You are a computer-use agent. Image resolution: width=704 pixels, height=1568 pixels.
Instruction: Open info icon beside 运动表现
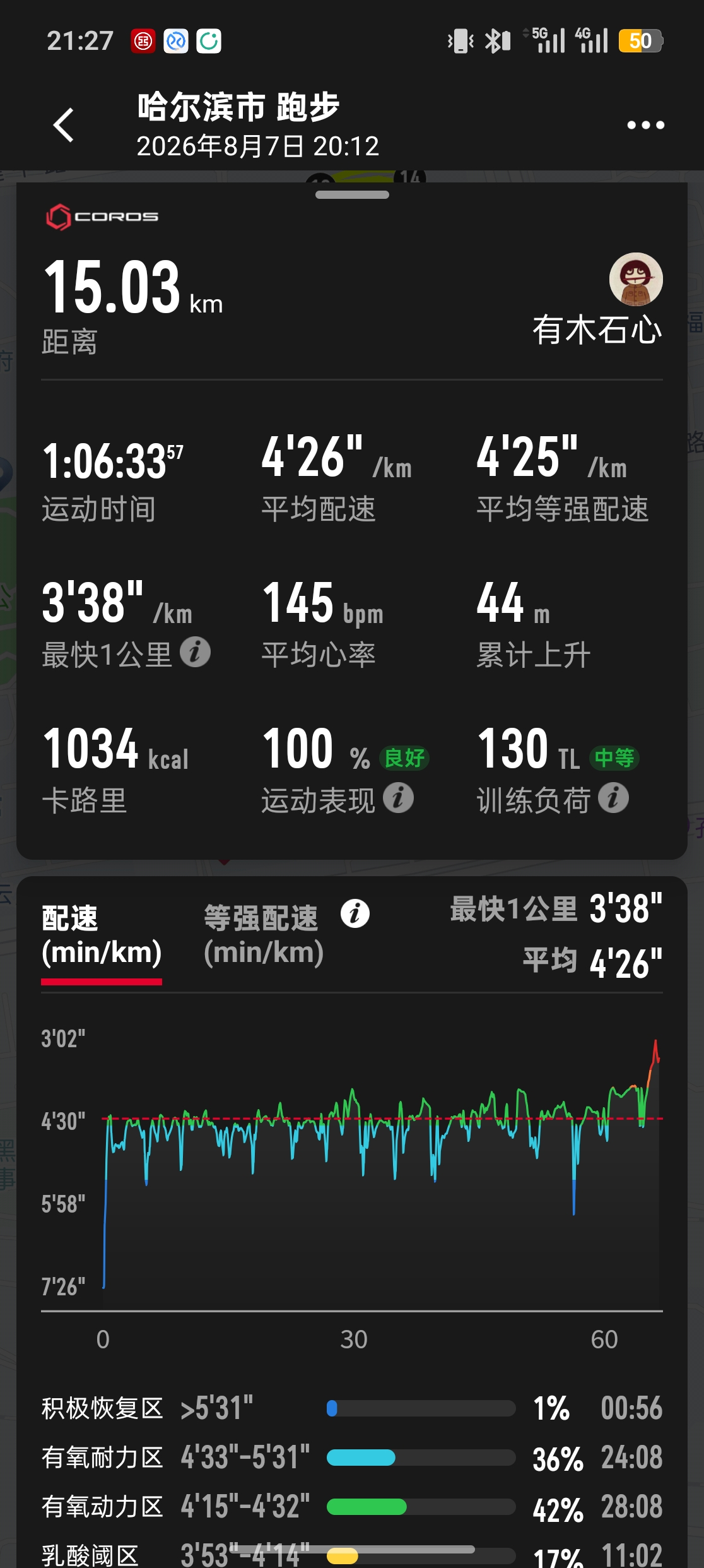(398, 798)
